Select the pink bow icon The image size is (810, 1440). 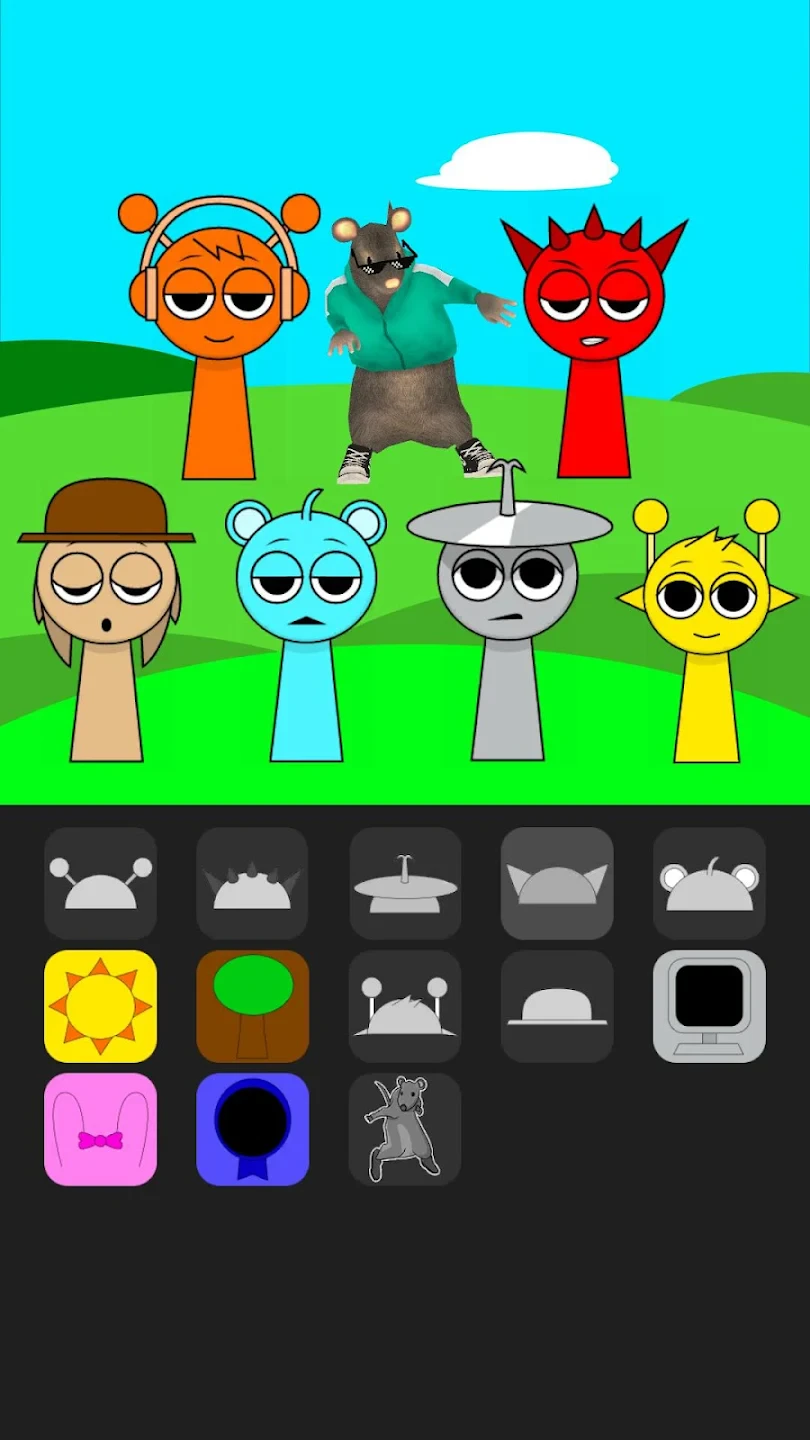[100, 1129]
